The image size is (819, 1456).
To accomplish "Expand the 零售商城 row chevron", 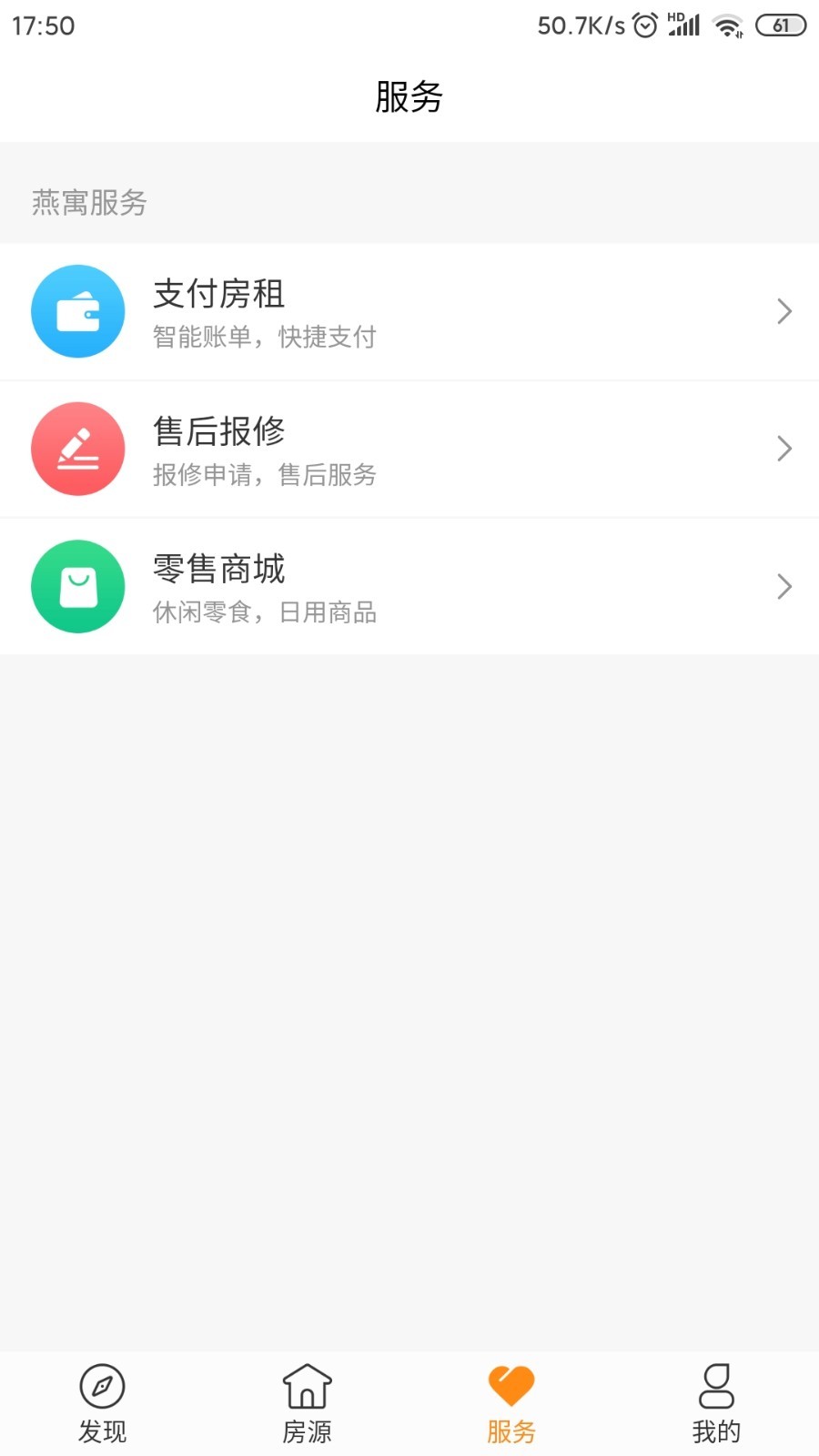I will coord(784,587).
